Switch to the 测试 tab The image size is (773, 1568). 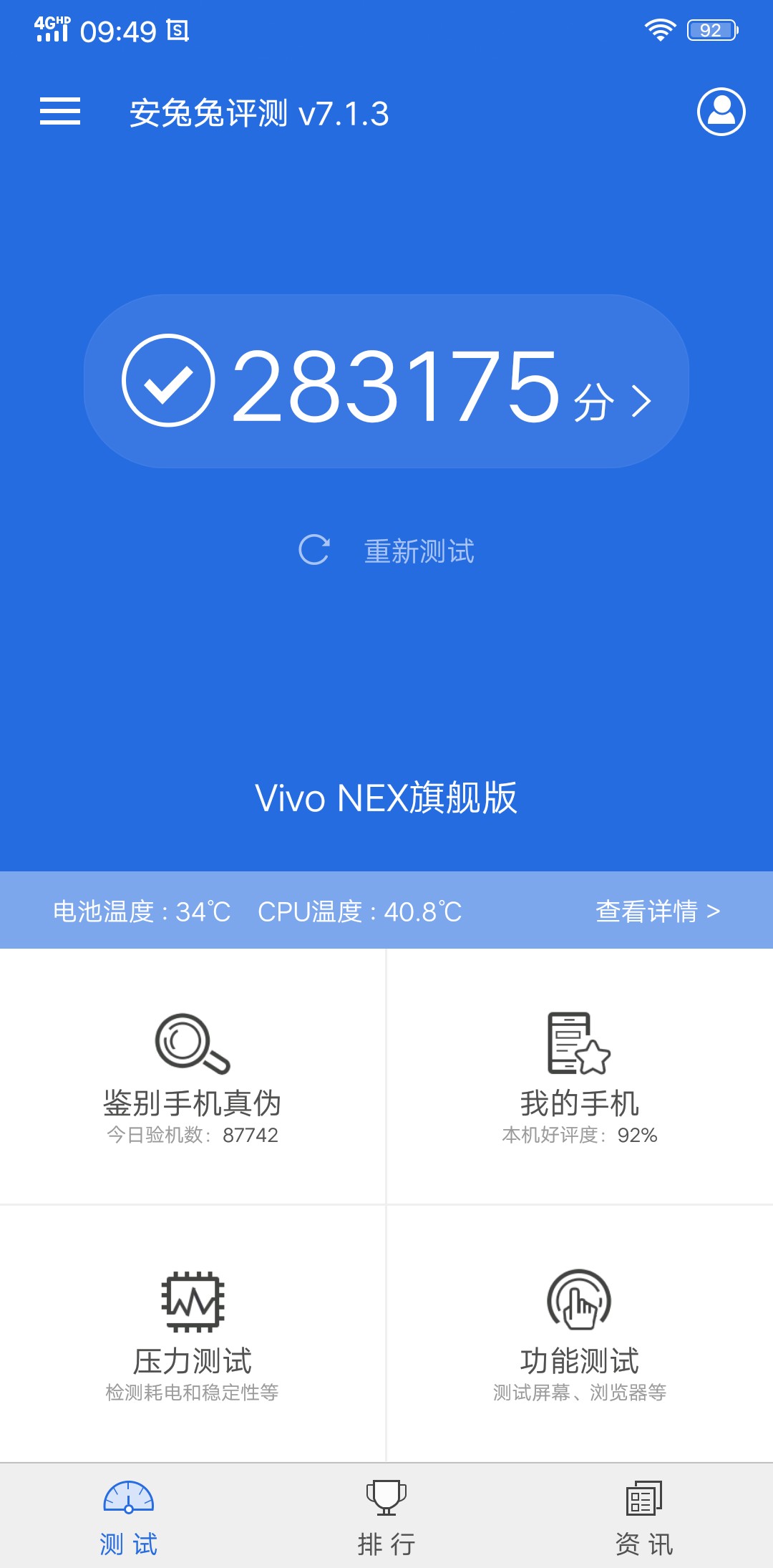click(x=129, y=1516)
